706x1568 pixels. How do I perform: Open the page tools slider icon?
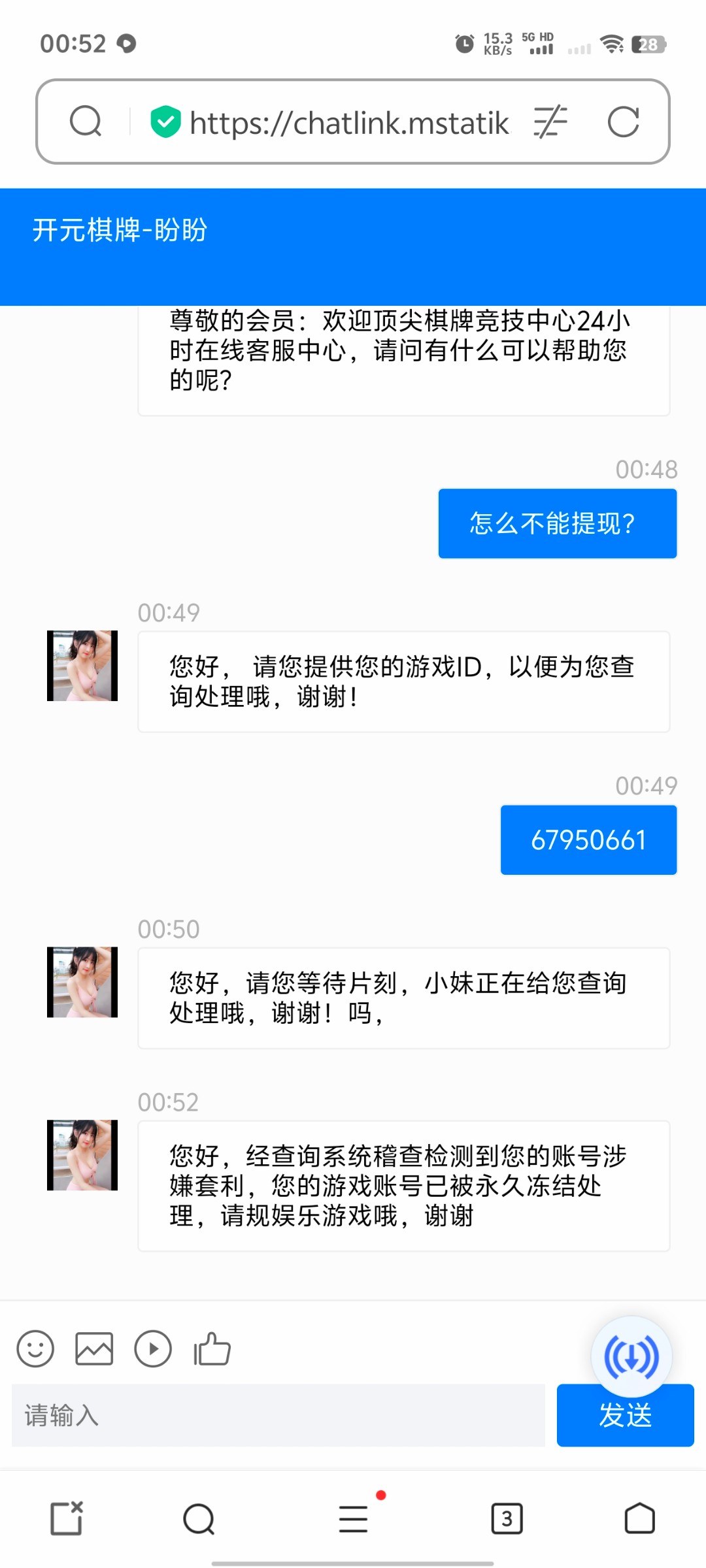[550, 122]
